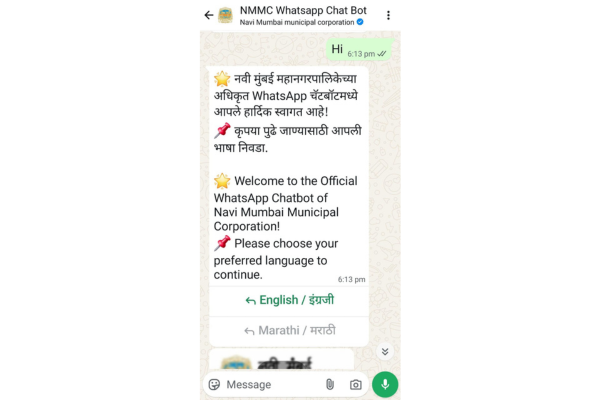Attach a file with the paperclip
This screenshot has height=400, width=600.
pos(330,384)
